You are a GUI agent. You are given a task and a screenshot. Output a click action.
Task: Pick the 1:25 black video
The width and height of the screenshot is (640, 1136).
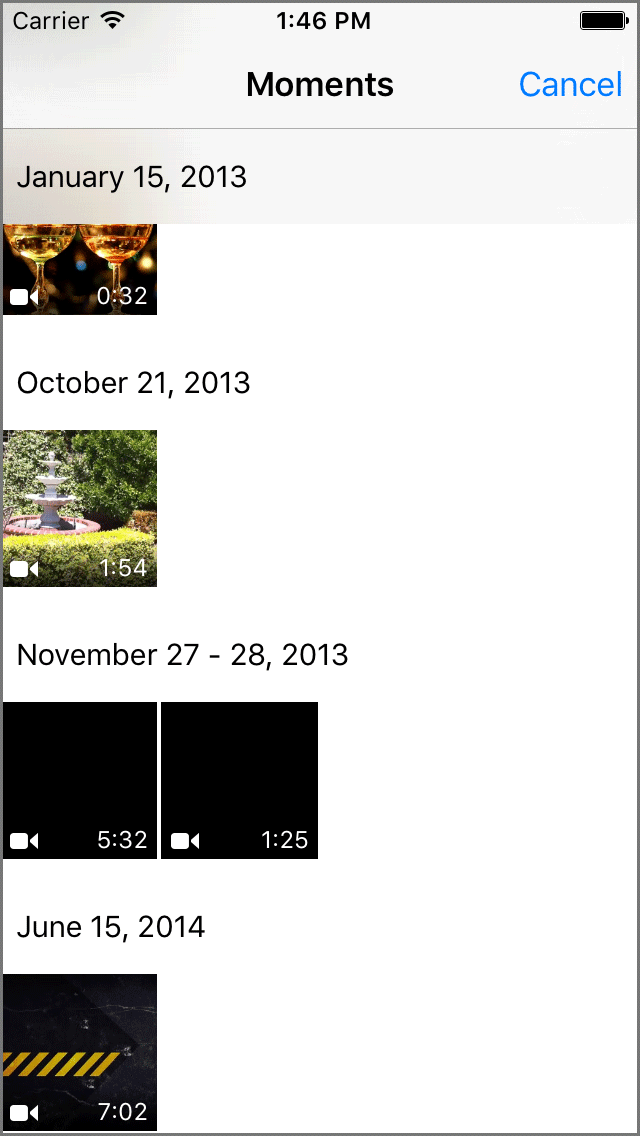click(239, 780)
